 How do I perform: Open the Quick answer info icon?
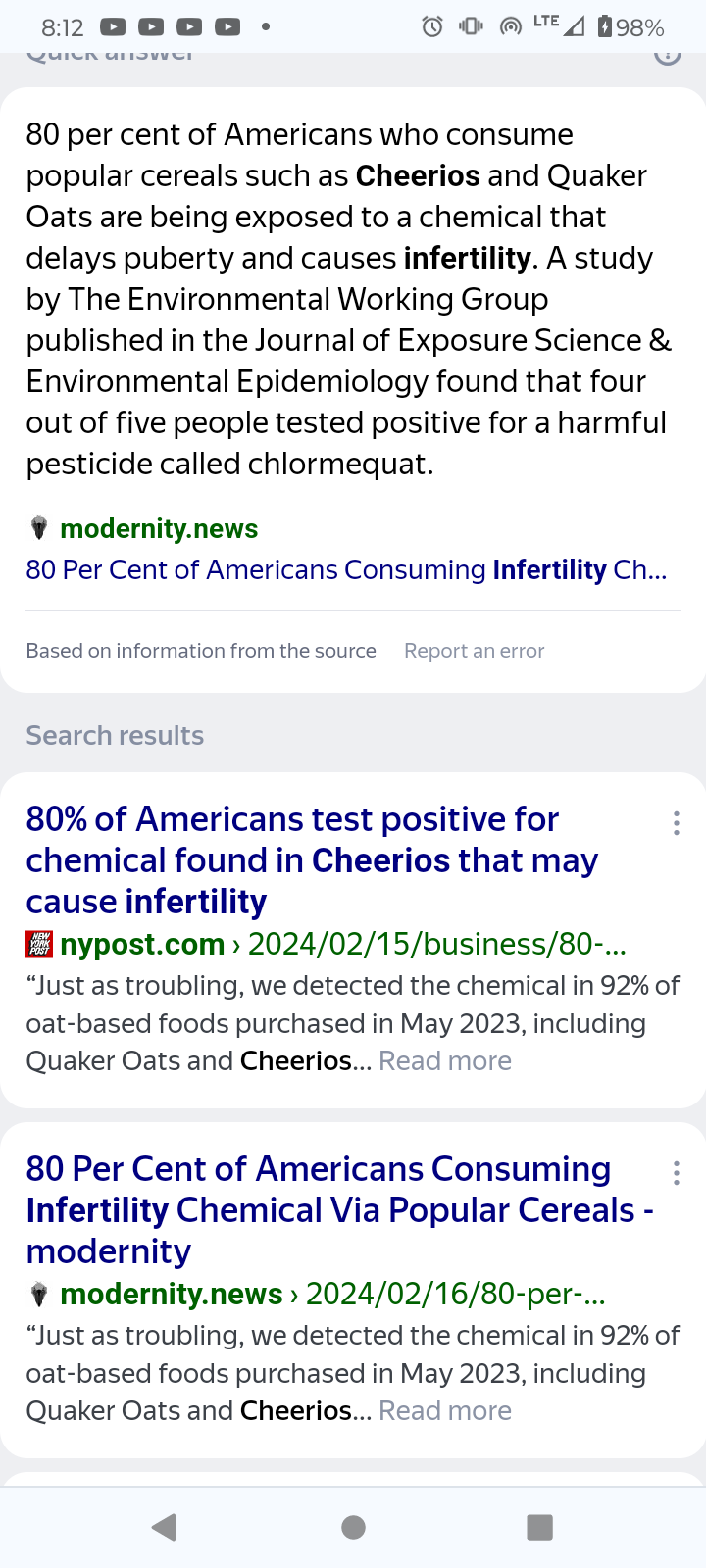tap(668, 55)
